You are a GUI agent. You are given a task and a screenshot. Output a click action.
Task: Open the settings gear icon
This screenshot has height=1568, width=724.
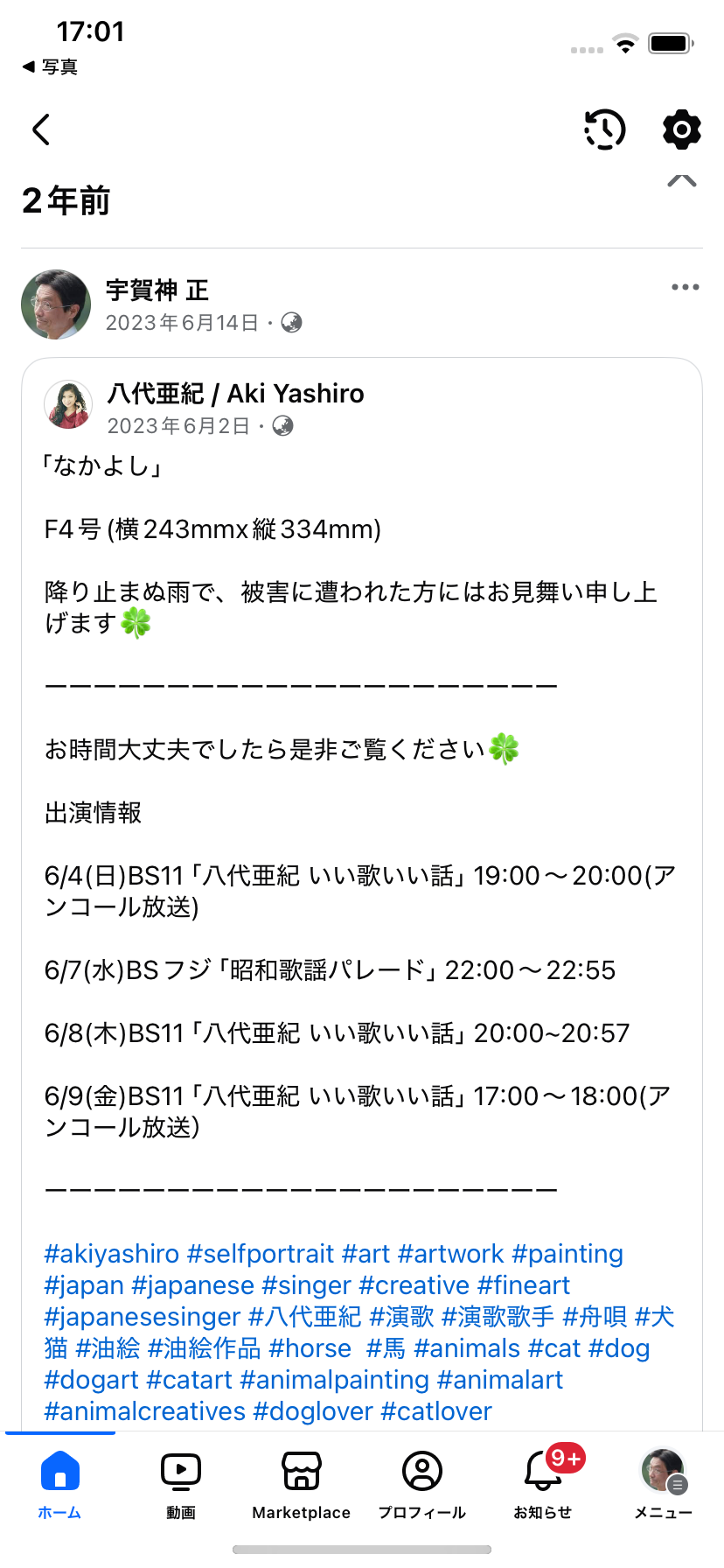[x=681, y=129]
